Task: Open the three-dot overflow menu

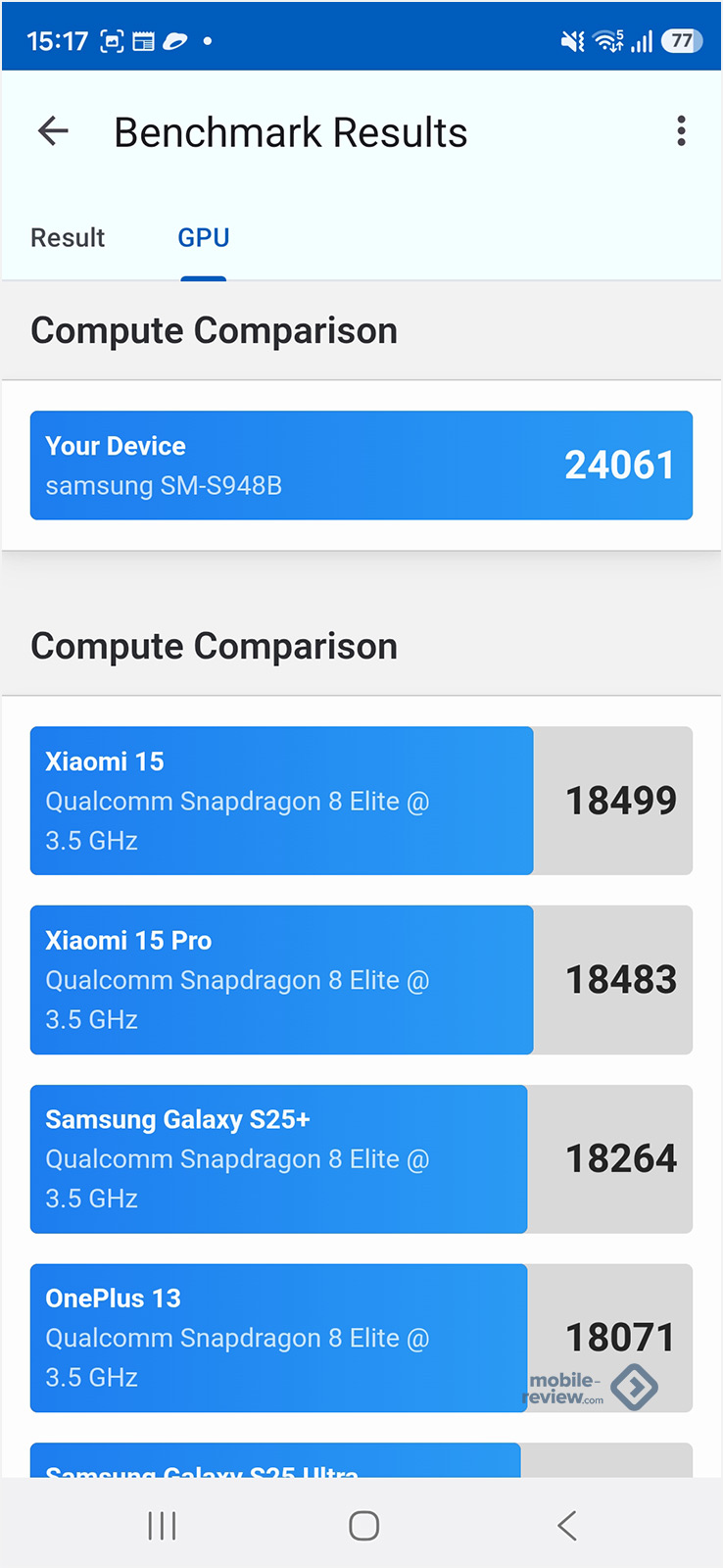Action: click(x=681, y=131)
